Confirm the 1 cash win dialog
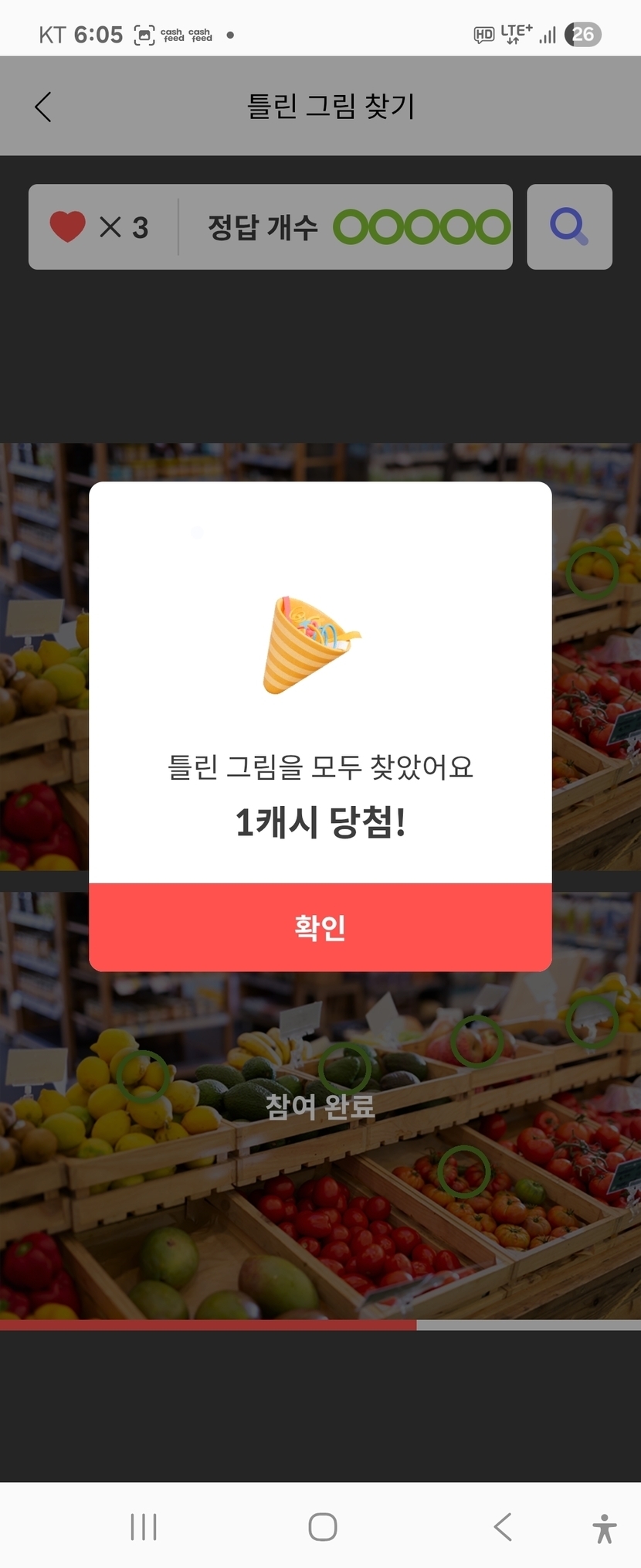This screenshot has width=641, height=1568. 320,927
